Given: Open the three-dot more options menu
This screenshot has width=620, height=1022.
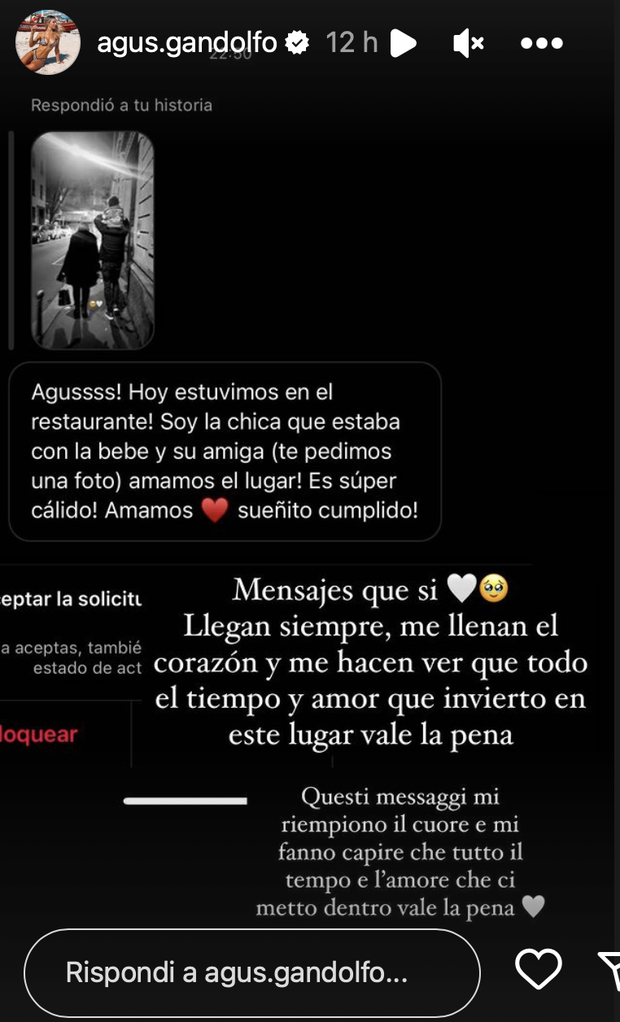Looking at the screenshot, I should coord(543,43).
